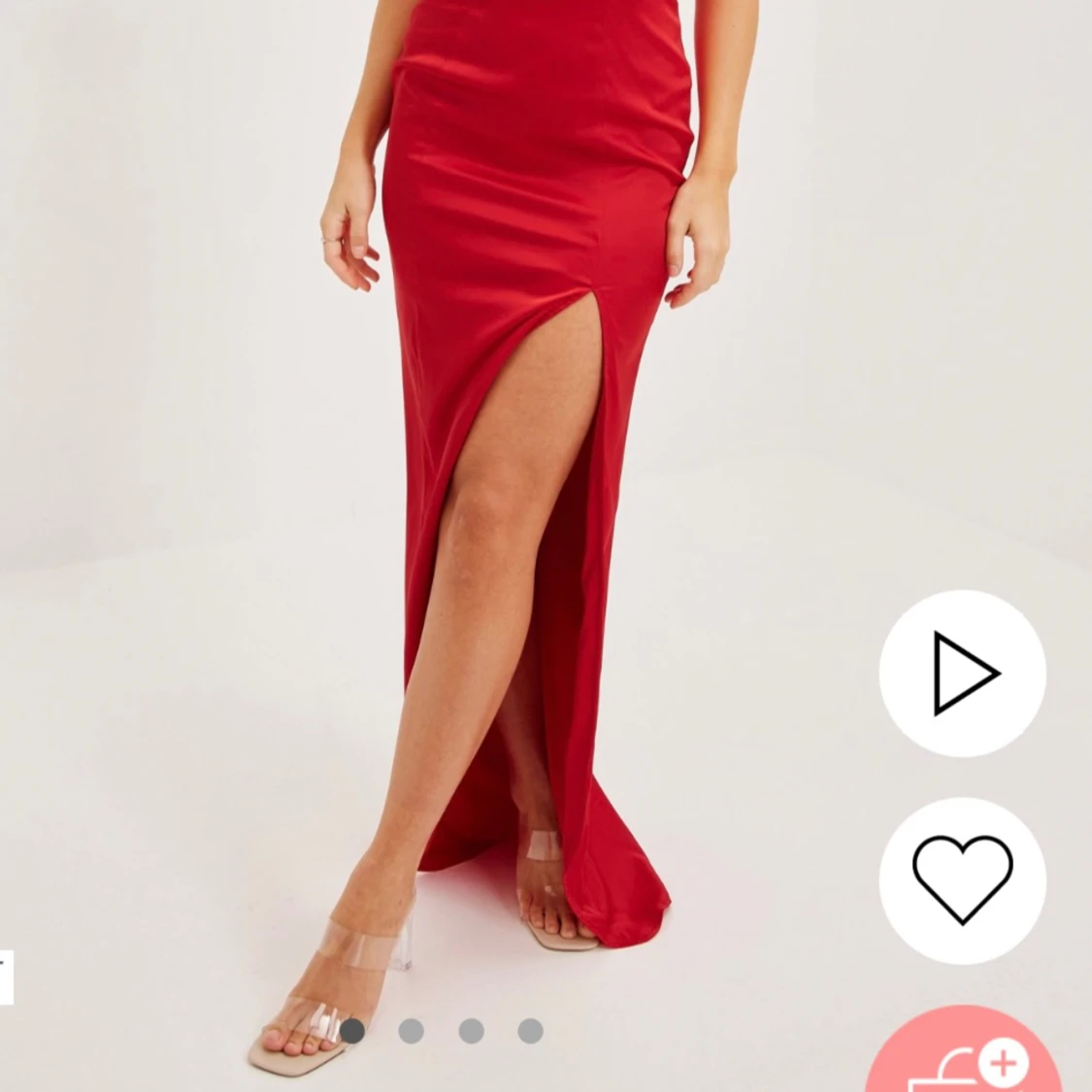
Task: Play the product video
Action: [x=962, y=673]
